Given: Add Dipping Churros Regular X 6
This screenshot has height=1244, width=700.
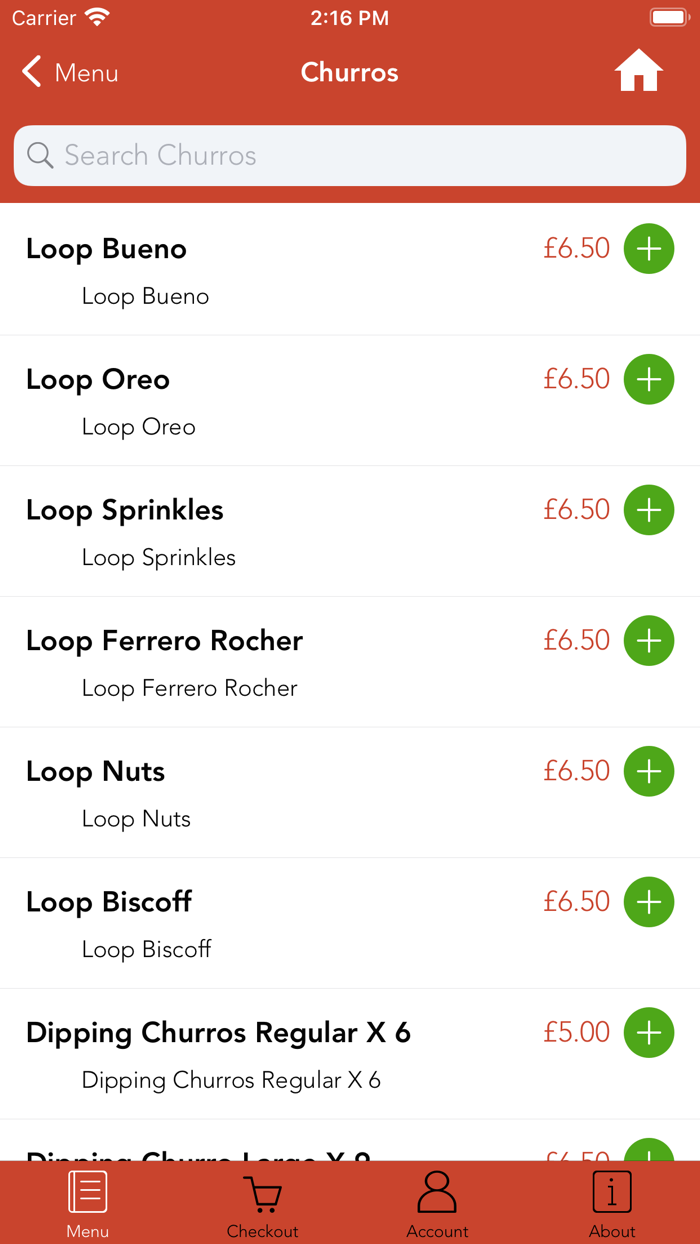Looking at the screenshot, I should (x=649, y=1032).
